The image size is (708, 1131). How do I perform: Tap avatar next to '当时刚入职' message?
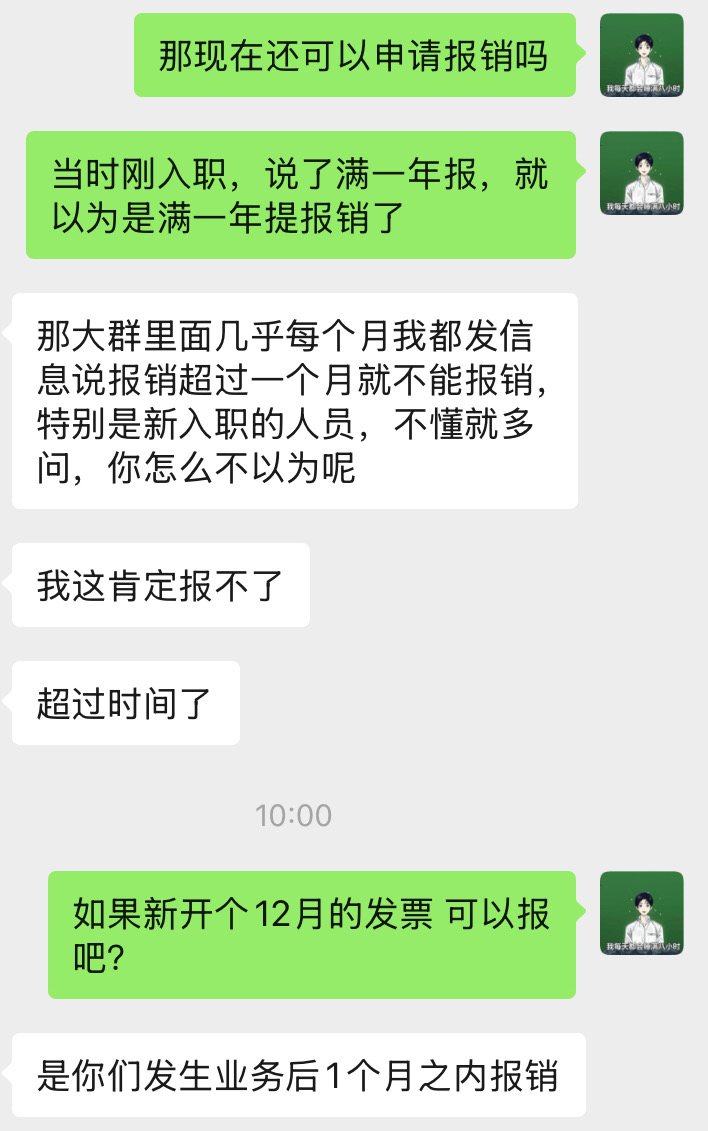point(642,173)
